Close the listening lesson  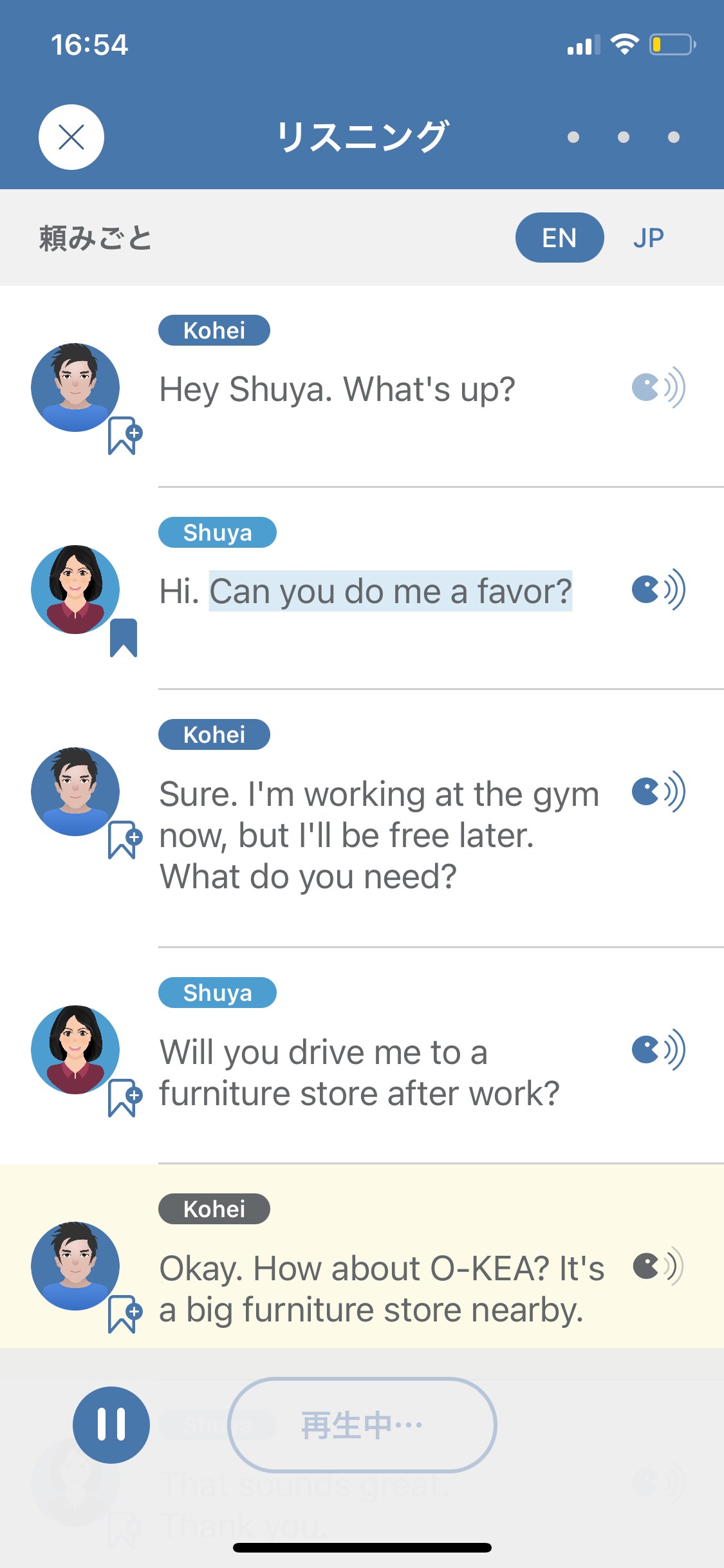pyautogui.click(x=71, y=137)
